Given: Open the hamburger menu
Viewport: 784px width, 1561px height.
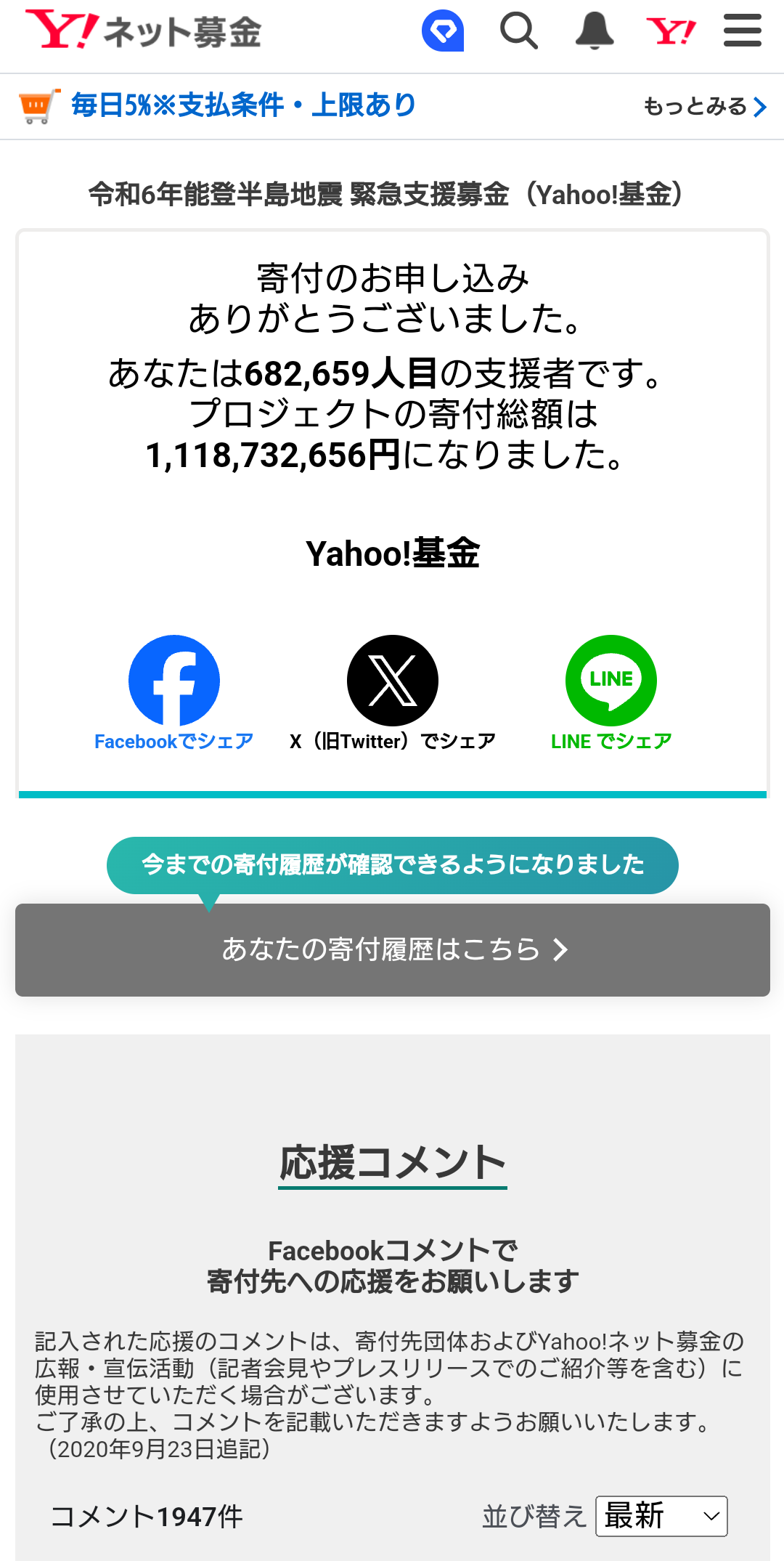Looking at the screenshot, I should [743, 31].
